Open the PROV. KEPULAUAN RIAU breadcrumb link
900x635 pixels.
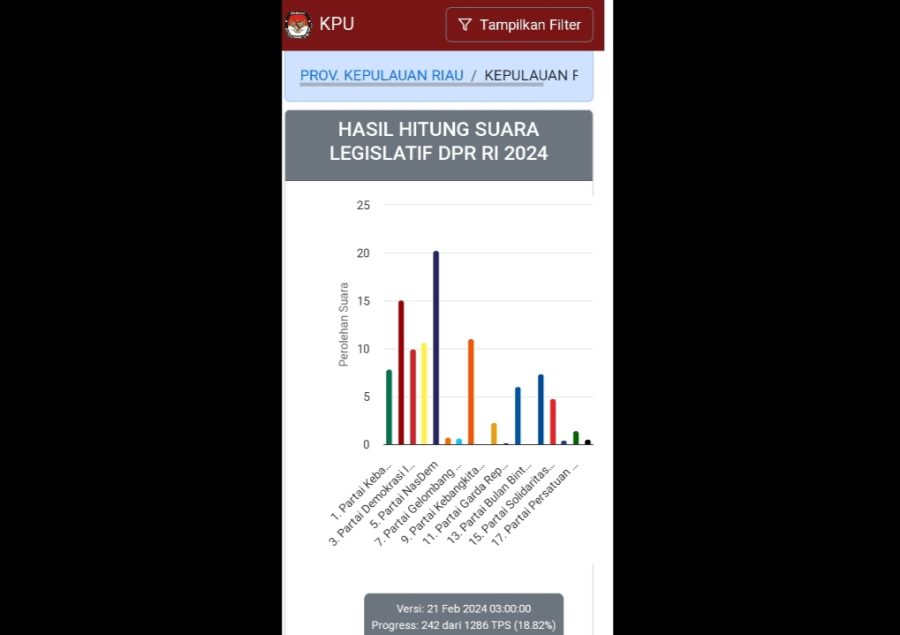(x=381, y=75)
